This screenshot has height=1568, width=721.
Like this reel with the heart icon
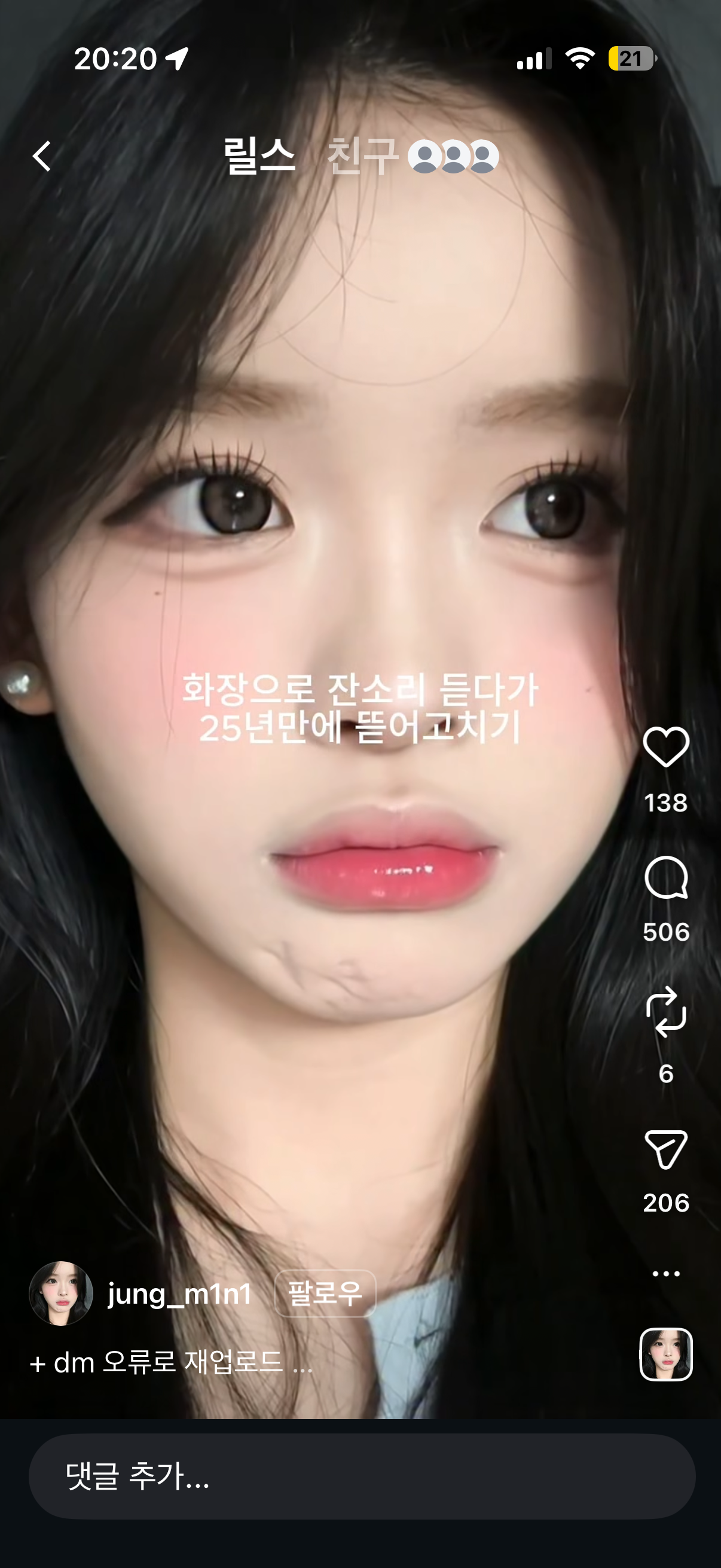[x=666, y=747]
